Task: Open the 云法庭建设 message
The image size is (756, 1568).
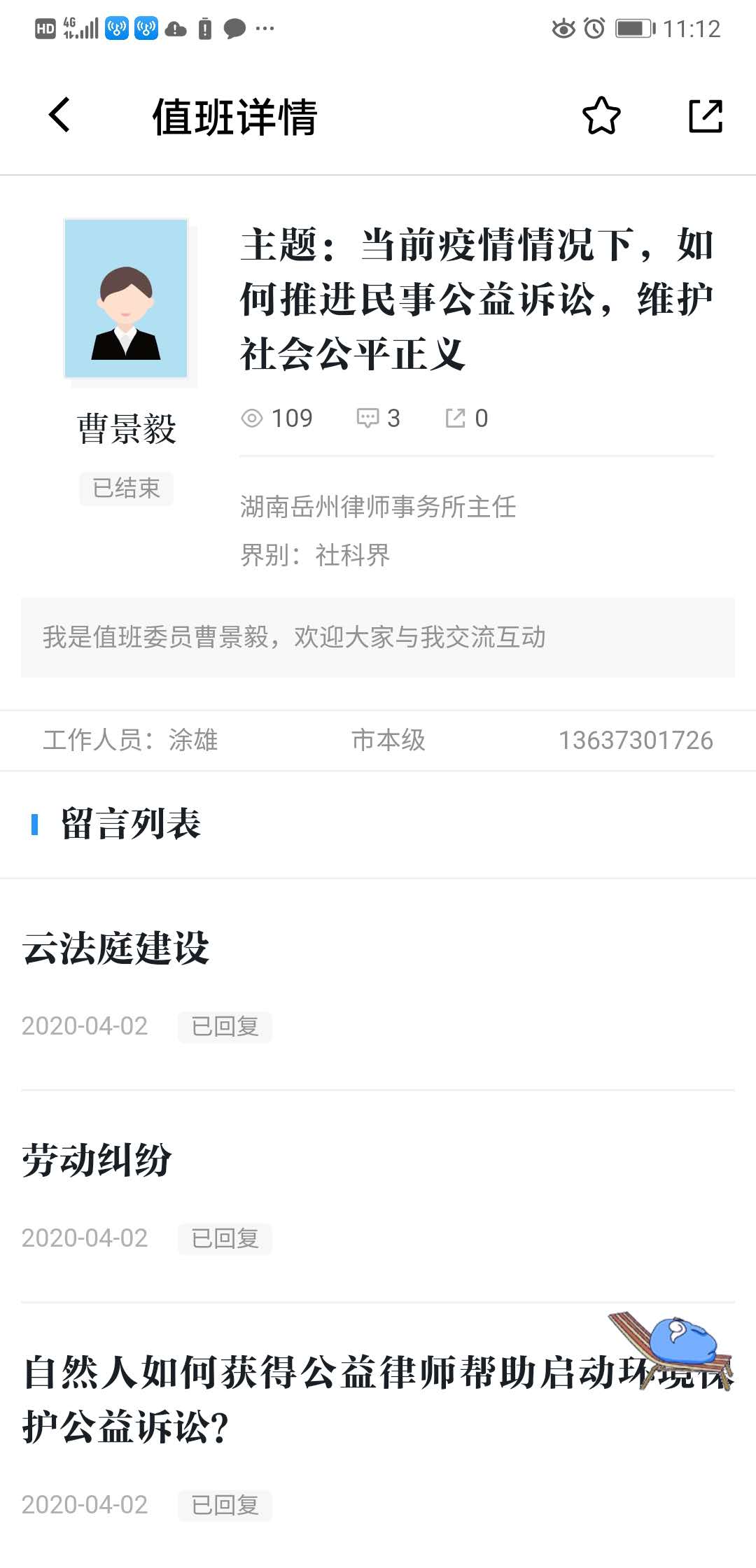Action: [116, 948]
